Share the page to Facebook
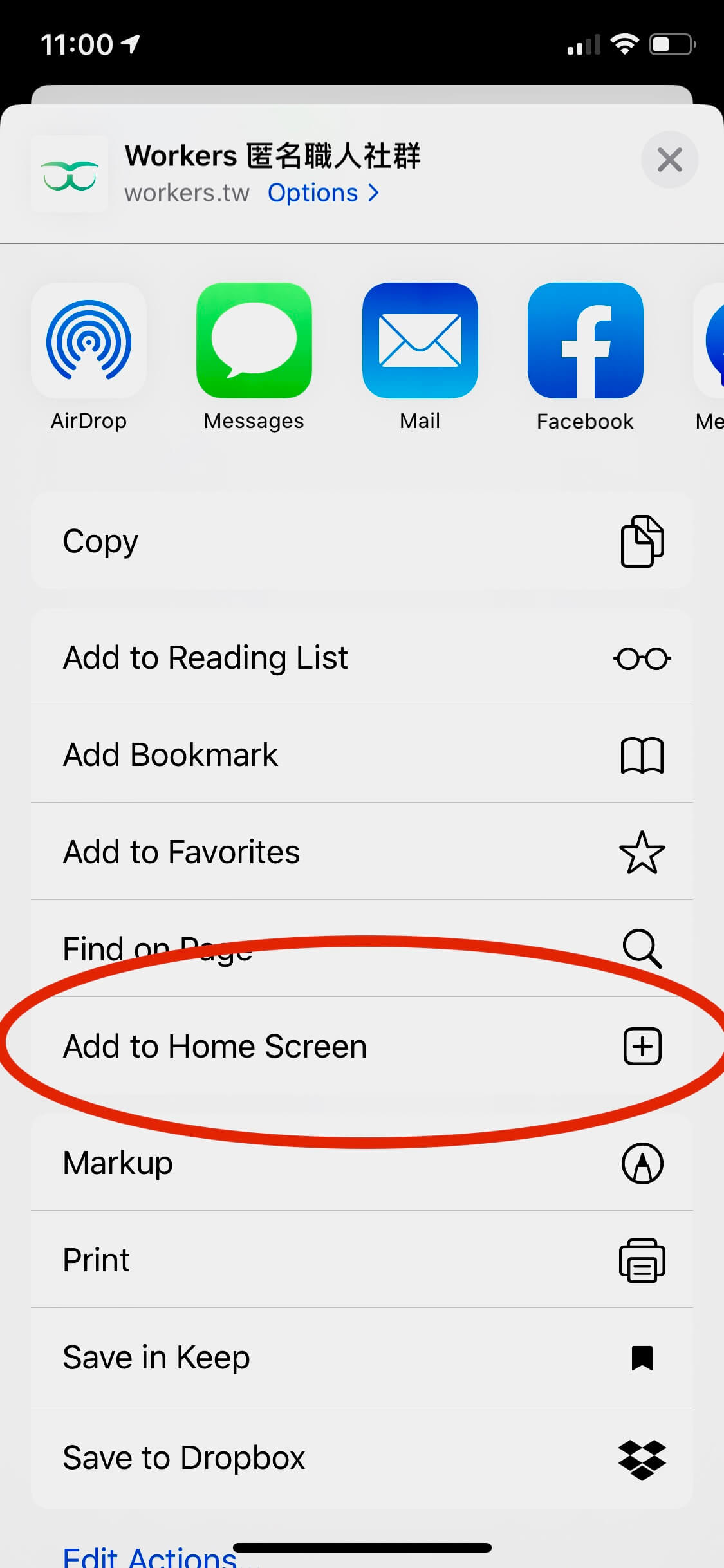The image size is (724, 1568). [585, 341]
